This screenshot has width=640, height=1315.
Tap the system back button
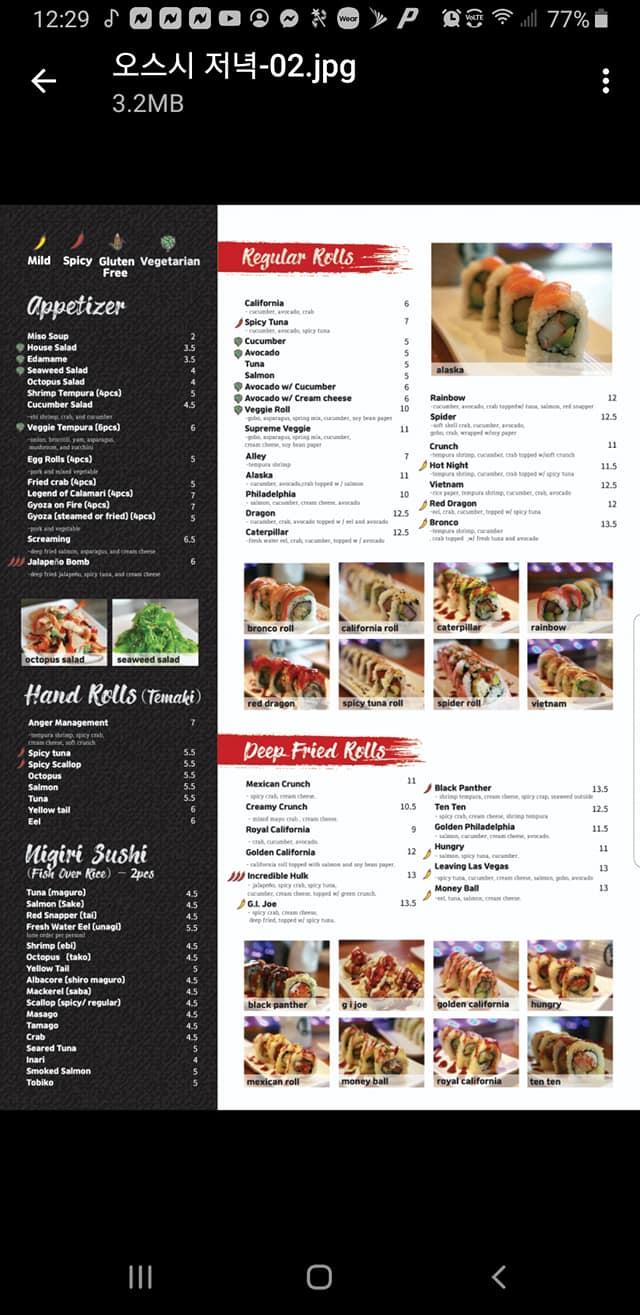498,1276
